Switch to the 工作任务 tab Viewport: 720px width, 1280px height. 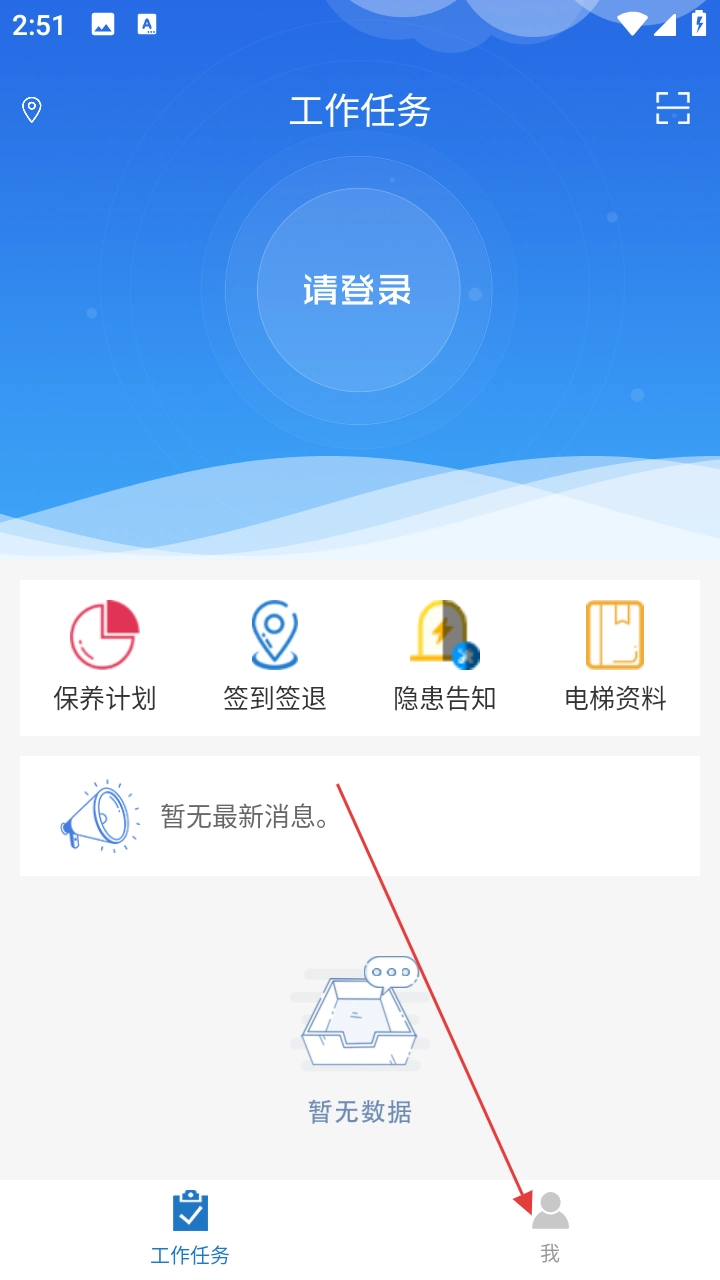(190, 1228)
